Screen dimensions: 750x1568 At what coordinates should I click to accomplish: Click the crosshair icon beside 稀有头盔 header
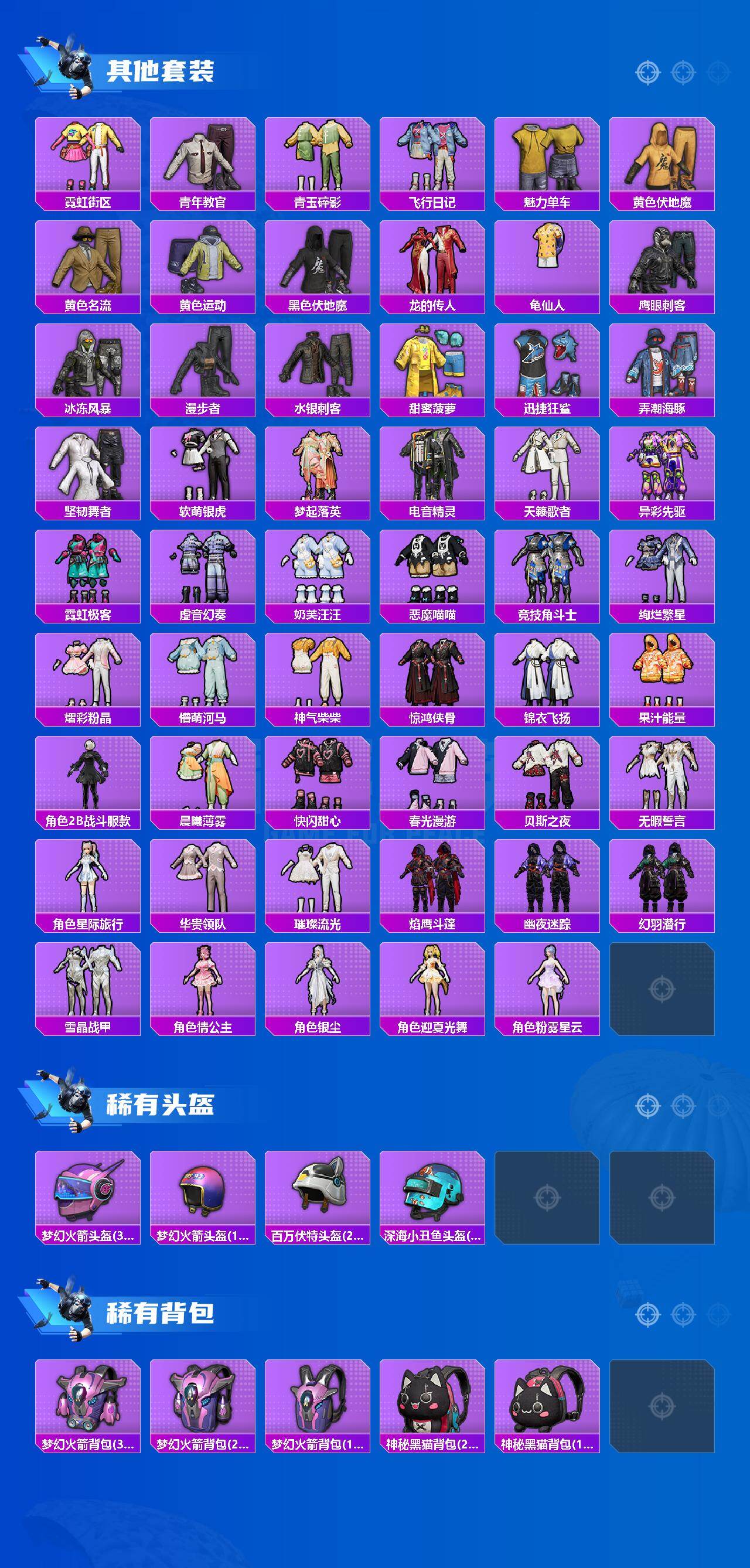click(648, 1106)
